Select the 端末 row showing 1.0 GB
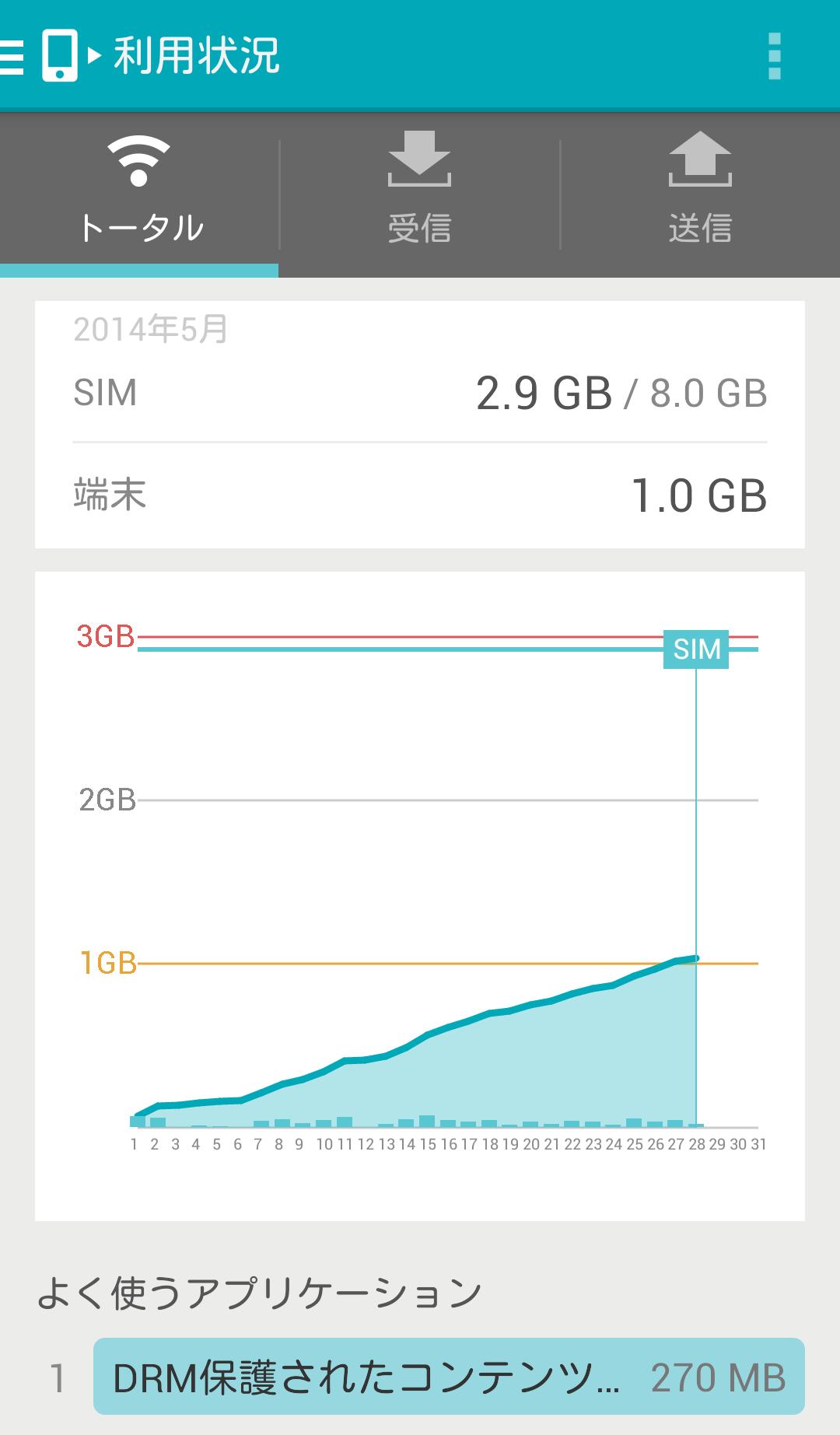840x1435 pixels. point(420,492)
